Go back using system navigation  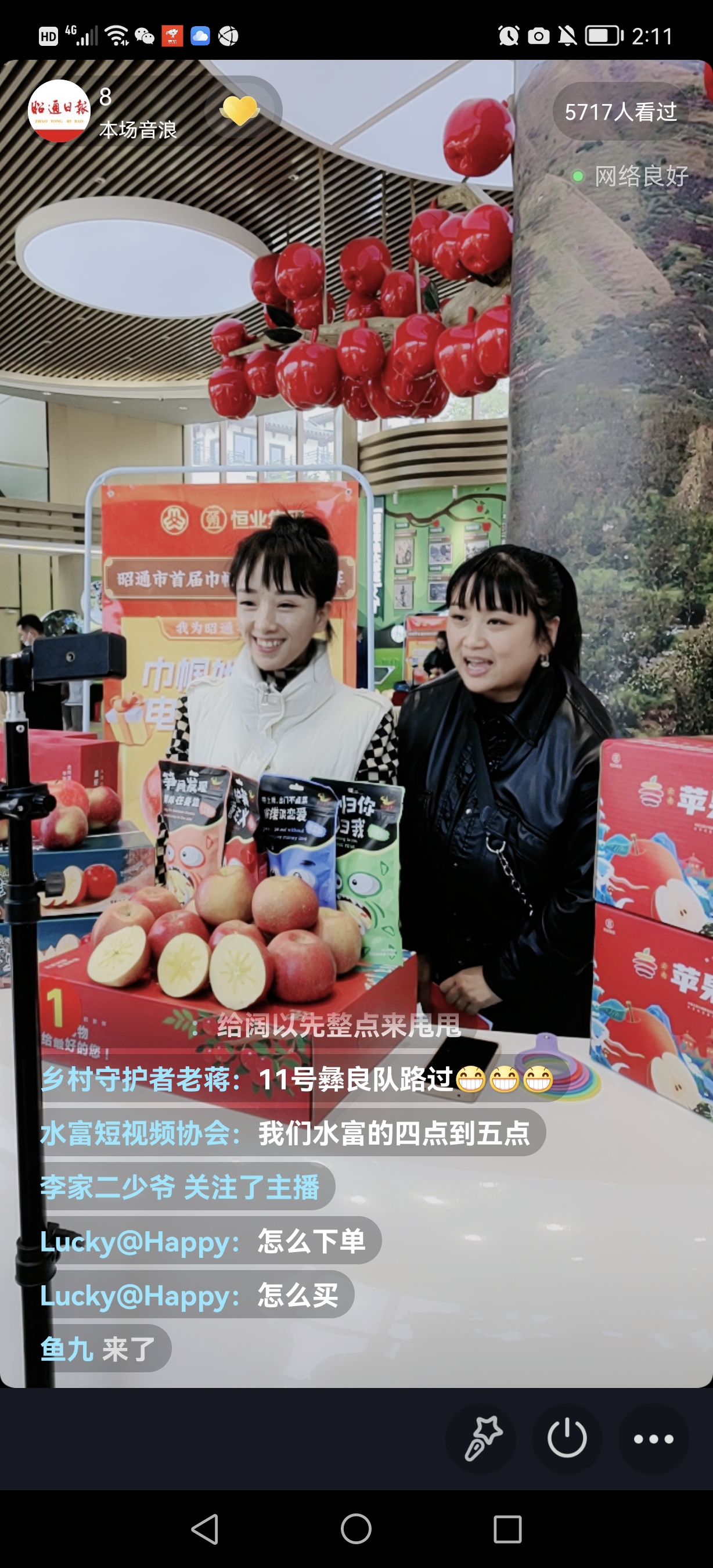(x=205, y=1529)
